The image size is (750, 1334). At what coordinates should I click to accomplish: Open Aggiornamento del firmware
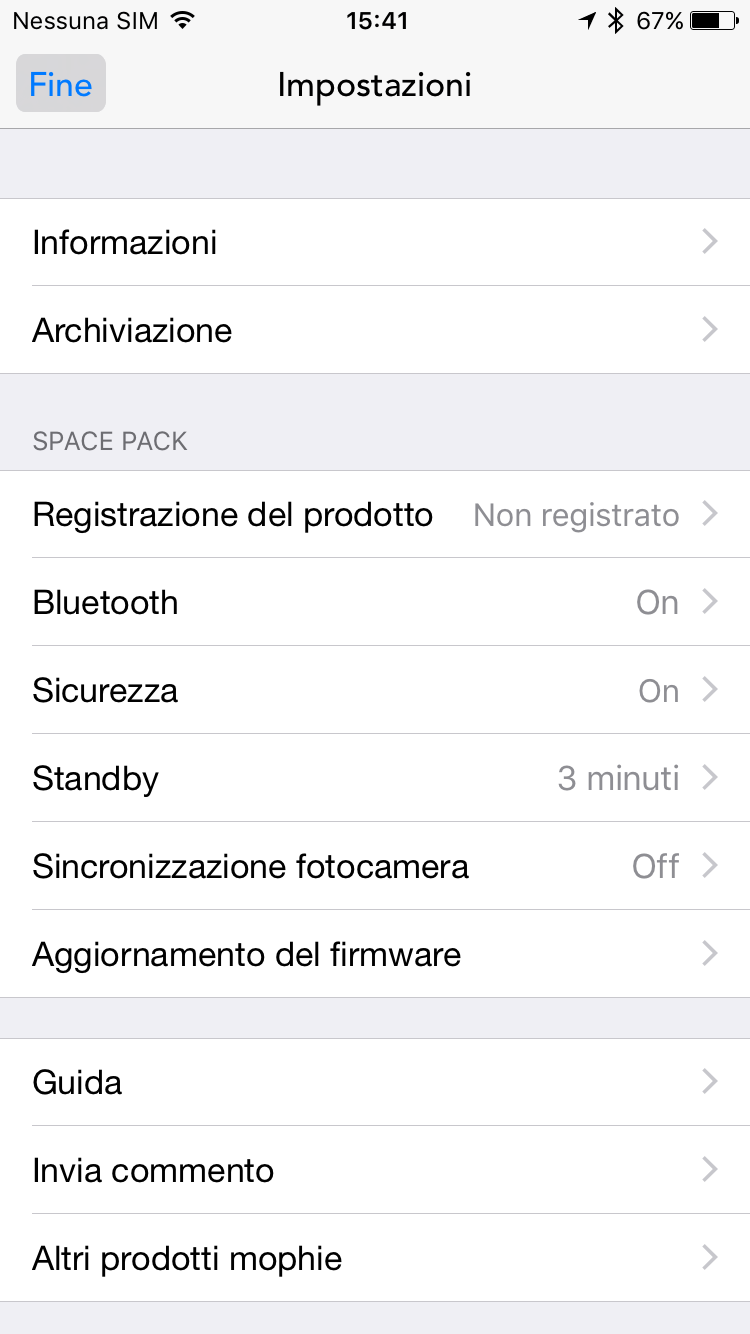[x=375, y=954]
